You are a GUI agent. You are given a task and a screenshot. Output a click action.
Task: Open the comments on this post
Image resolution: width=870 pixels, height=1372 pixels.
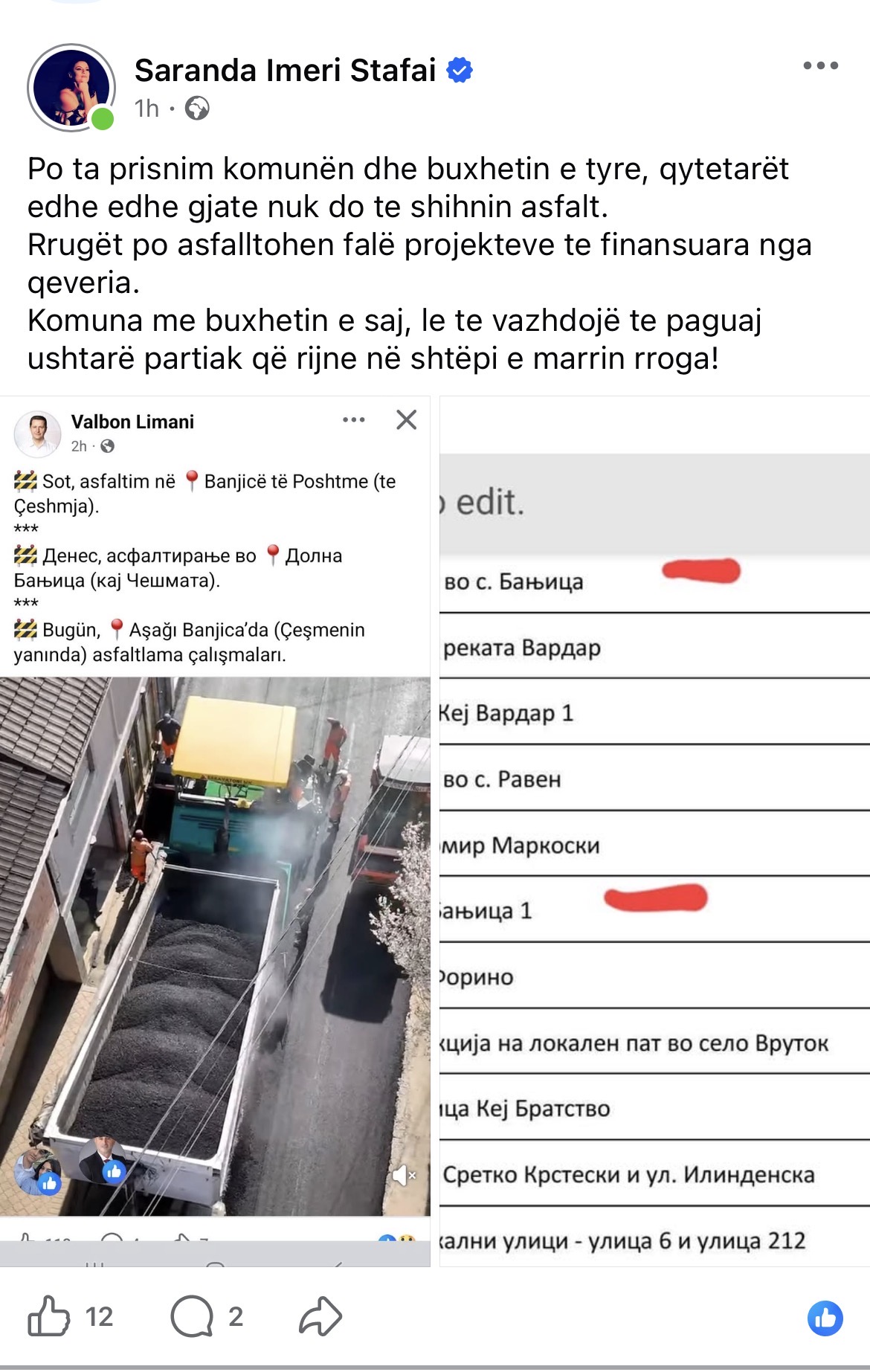(x=193, y=1316)
